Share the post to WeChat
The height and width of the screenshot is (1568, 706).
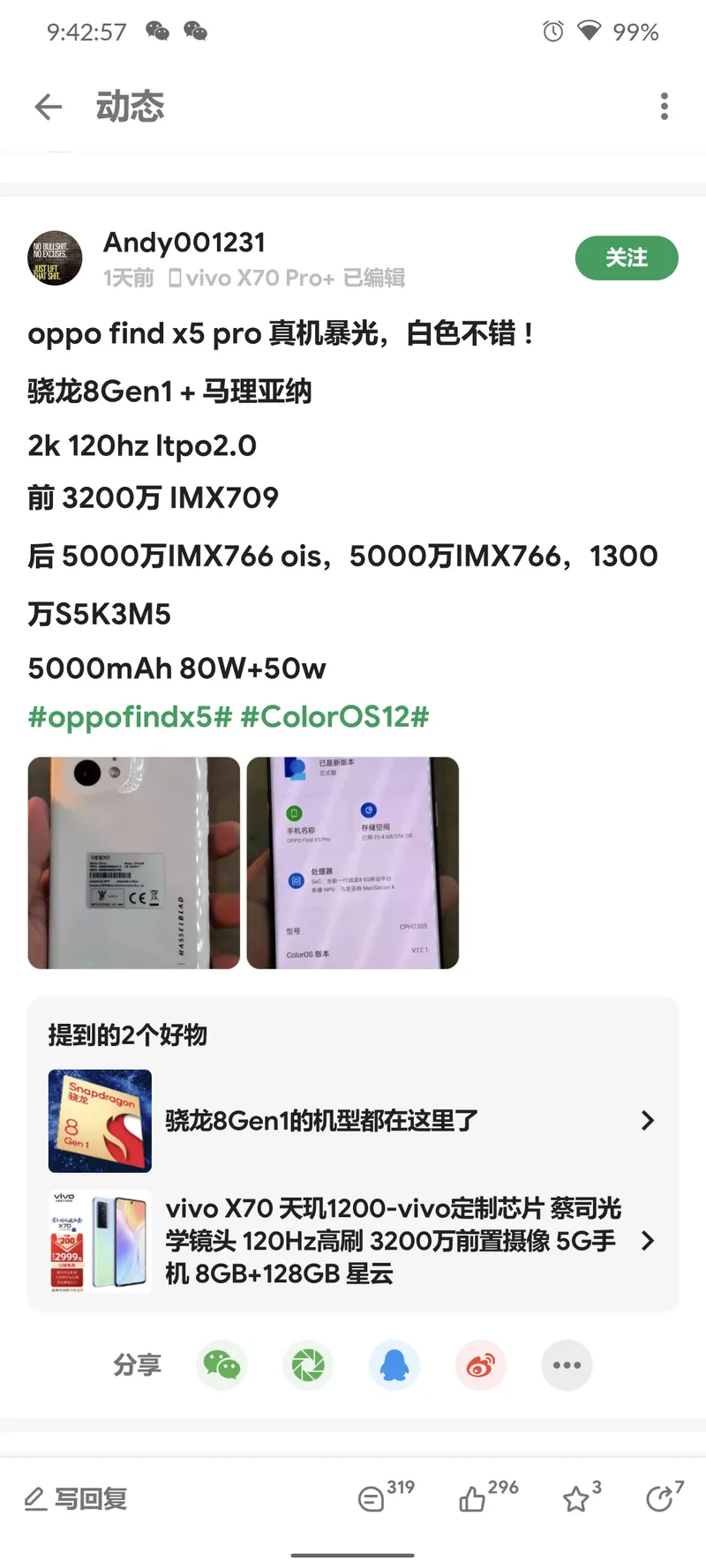[222, 1365]
